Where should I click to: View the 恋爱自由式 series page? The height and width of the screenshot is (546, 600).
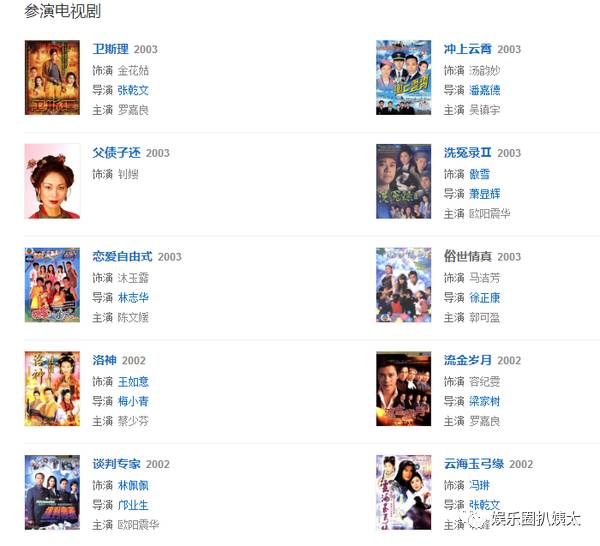[x=123, y=257]
